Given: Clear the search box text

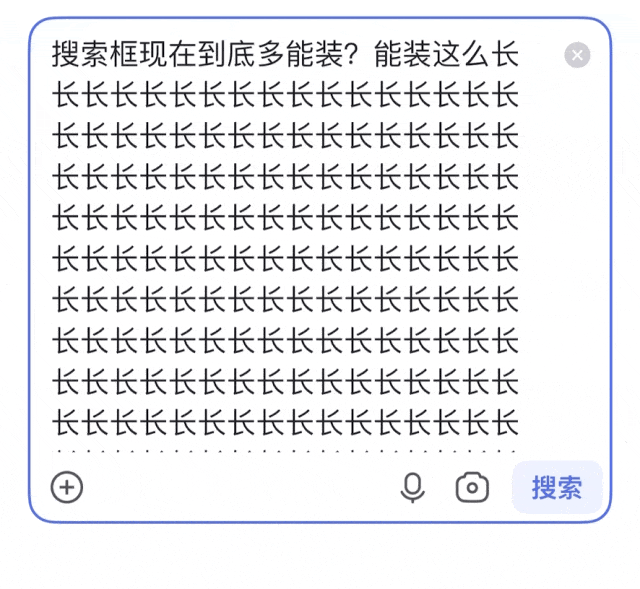Looking at the screenshot, I should click(x=577, y=55).
